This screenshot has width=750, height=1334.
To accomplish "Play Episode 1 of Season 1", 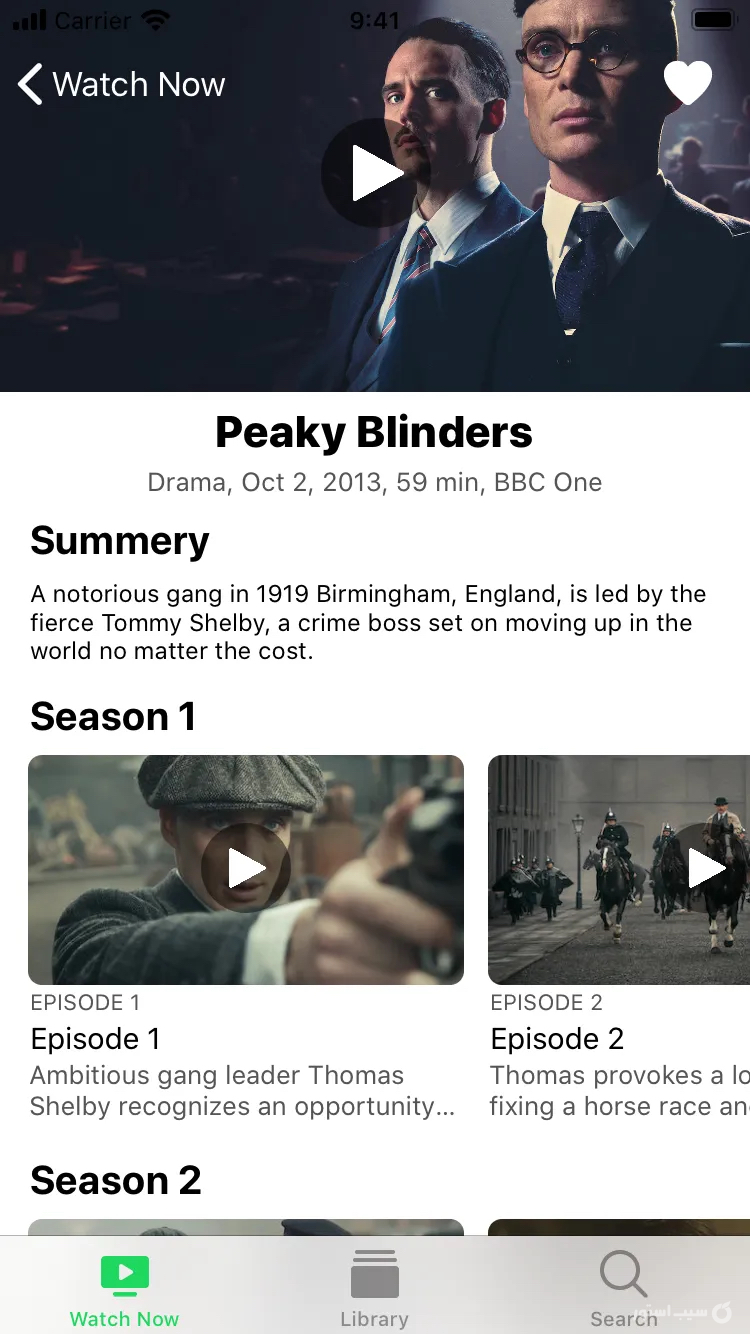I will (246, 868).
